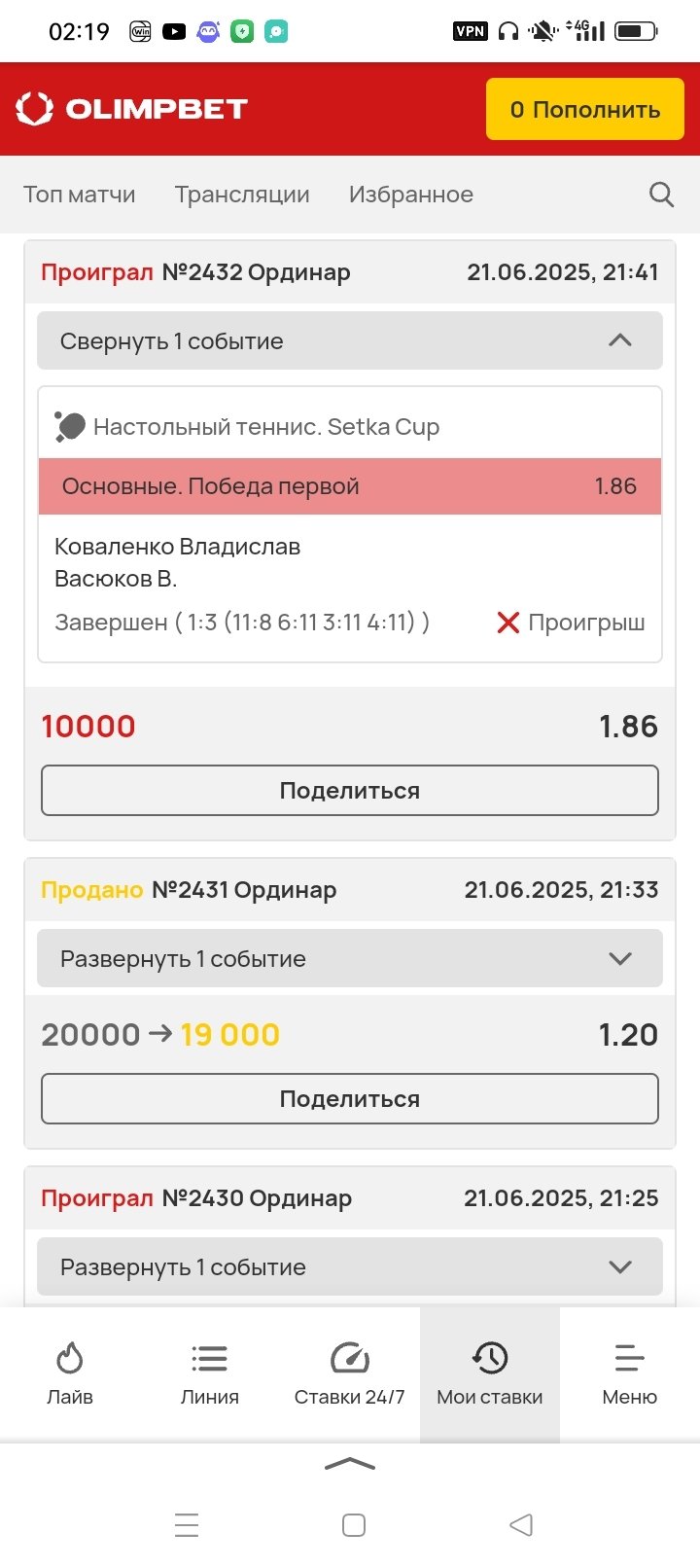This screenshot has width=700, height=1568.
Task: Tap the system home button
Action: click(354, 1524)
